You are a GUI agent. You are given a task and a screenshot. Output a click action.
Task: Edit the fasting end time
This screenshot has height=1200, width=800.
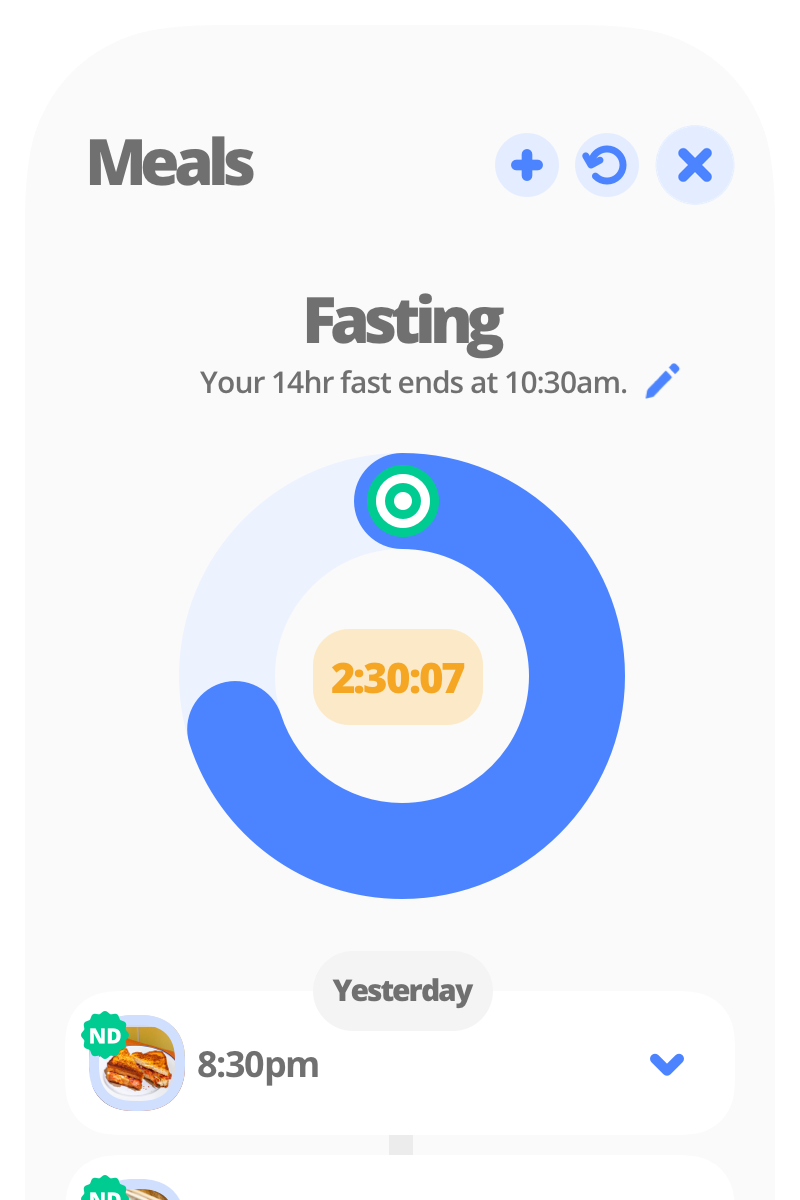point(662,382)
